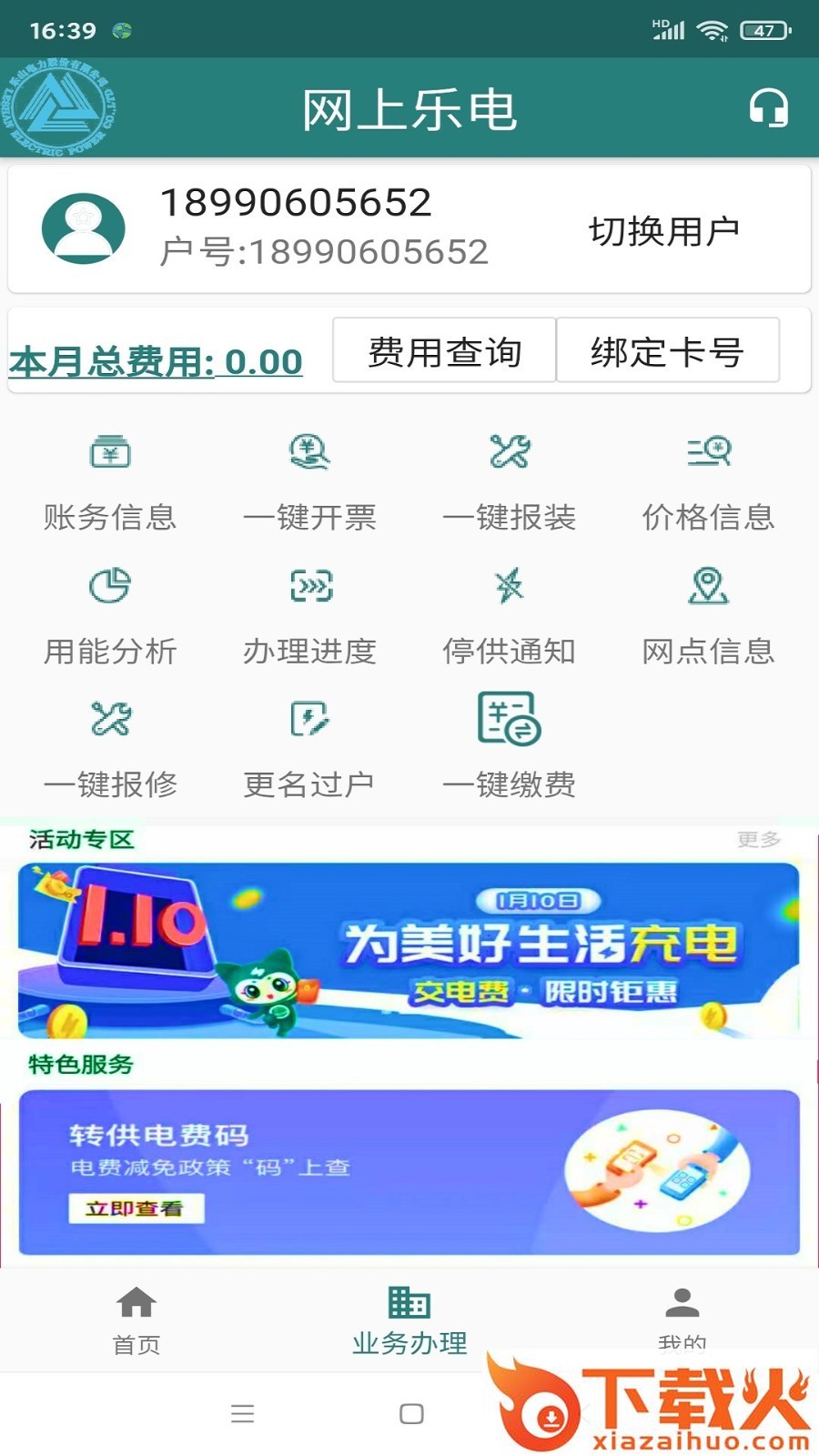Open 费用查询 fee inquiry

pos(445,351)
